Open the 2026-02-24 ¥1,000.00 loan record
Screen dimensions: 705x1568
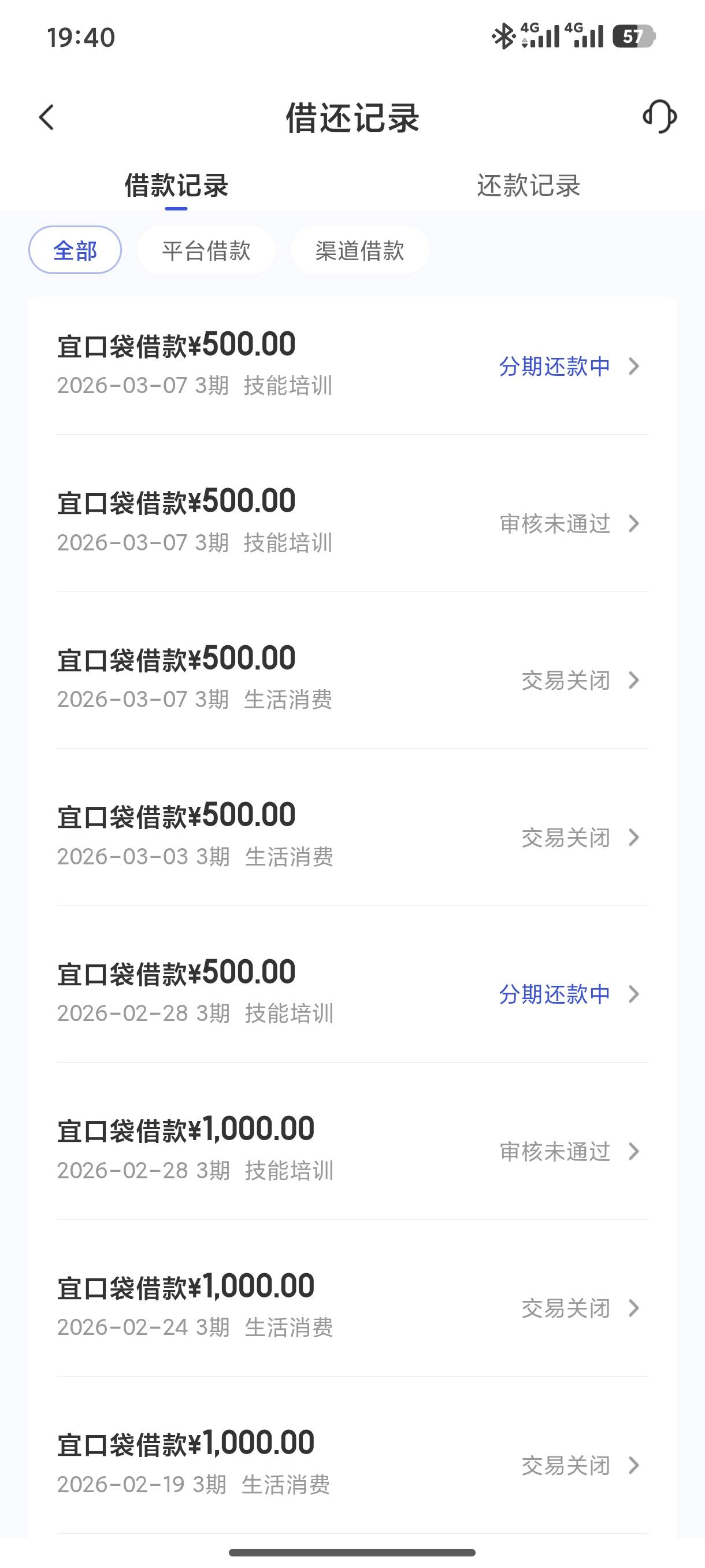tap(352, 1307)
